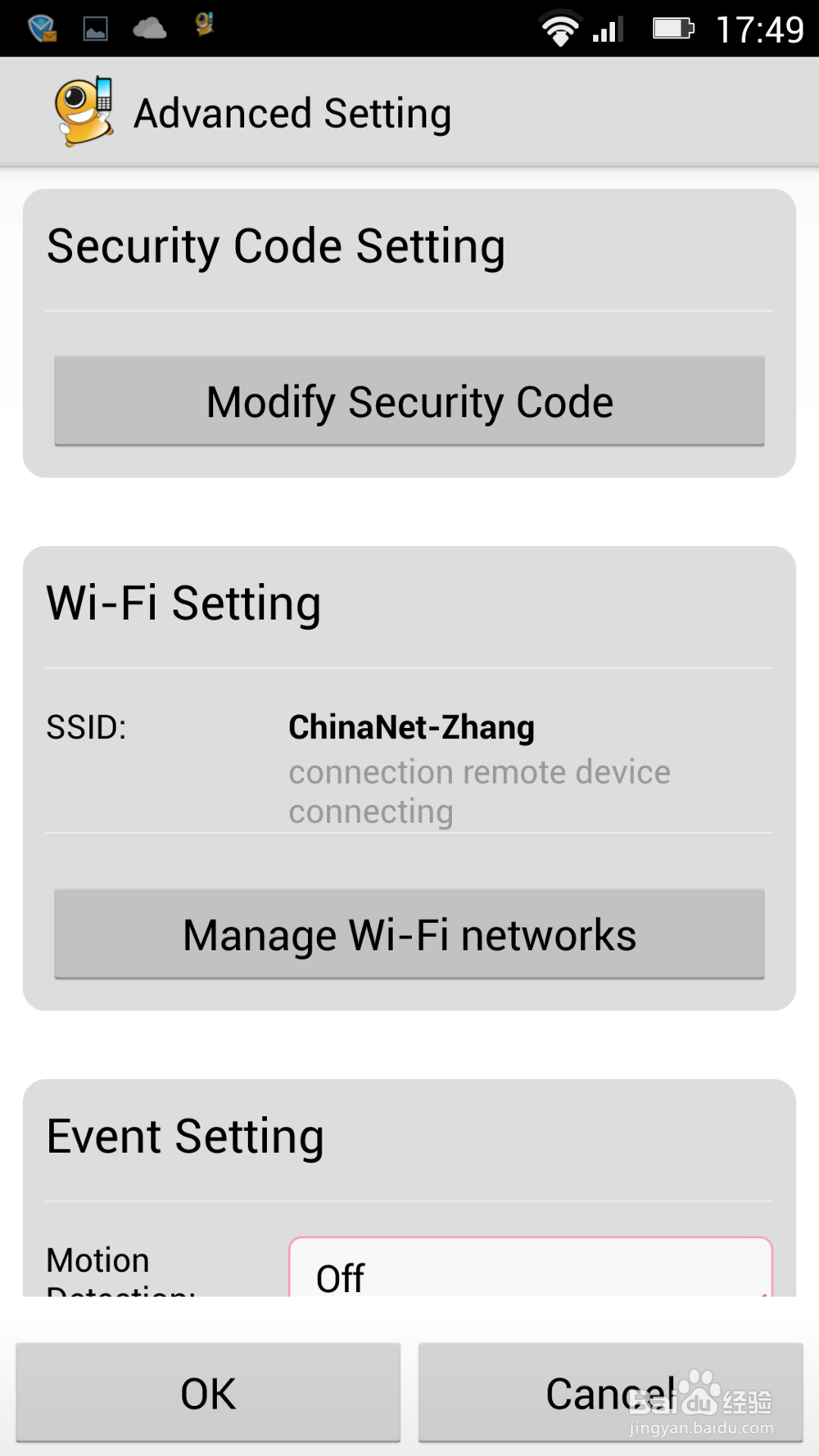Tap Modify Security Code button
Viewport: 819px width, 1456px height.
pos(409,401)
